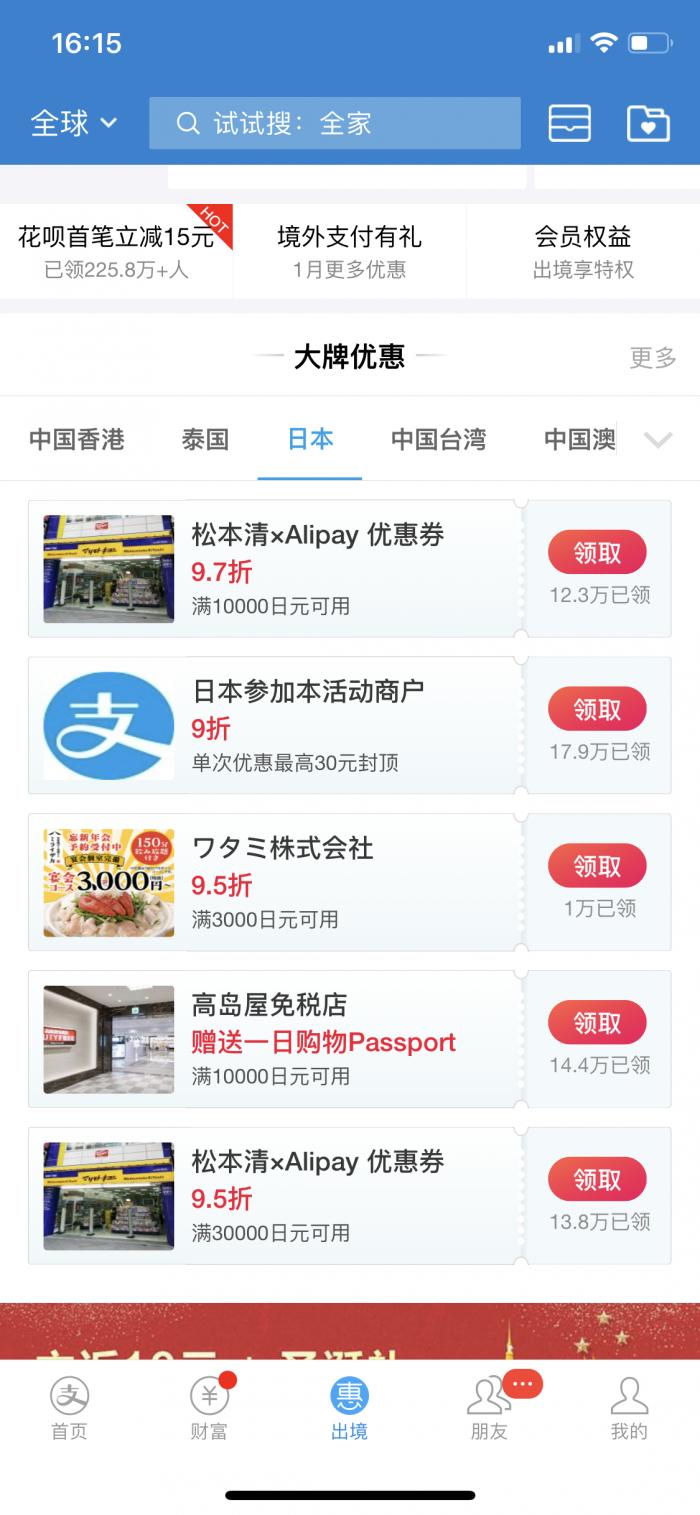
Task: Claim the 松本清 9.5折 coupon
Action: [x=597, y=1180]
